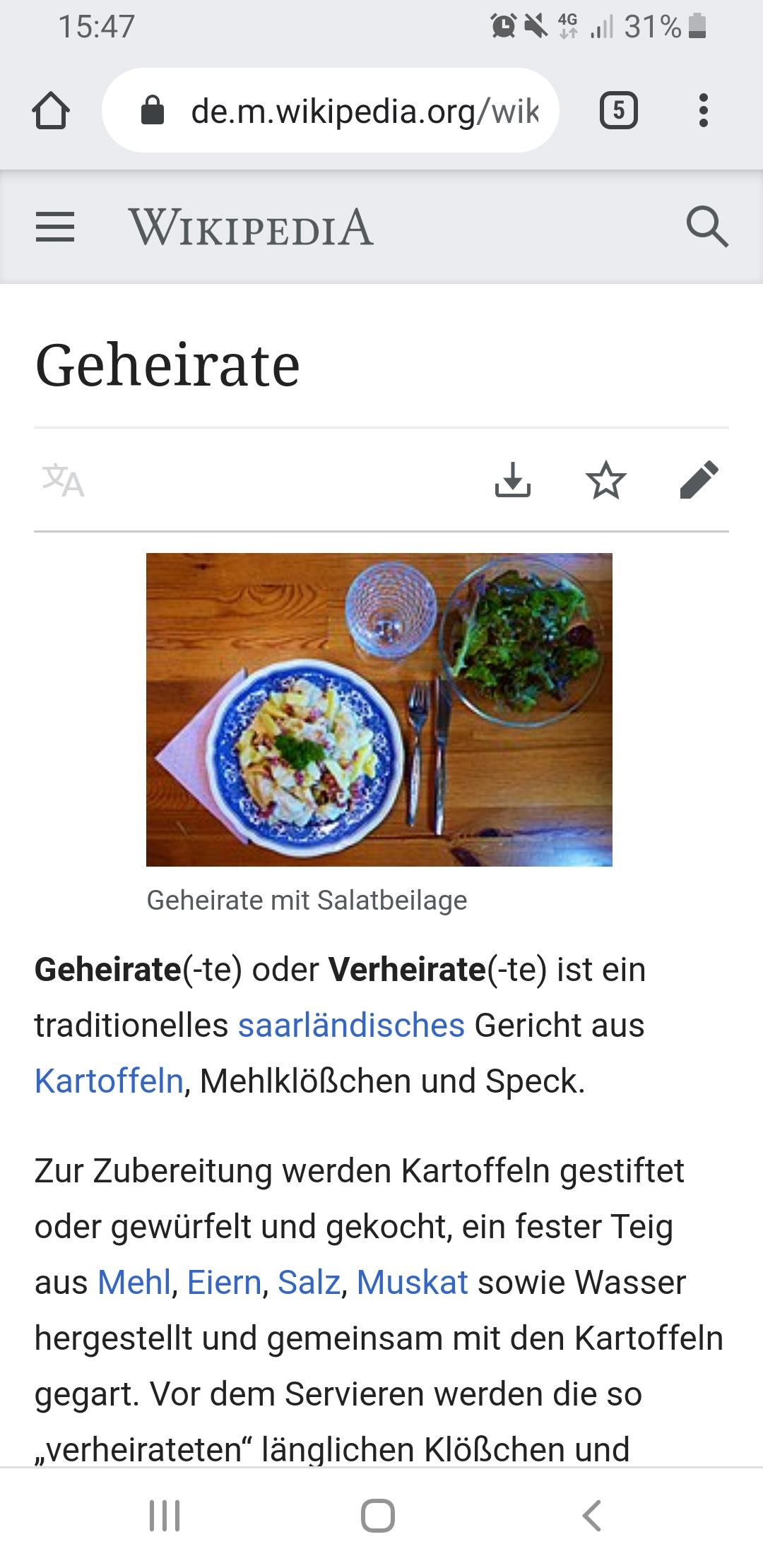This screenshot has width=763, height=1568.
Task: Add article to watchlist with star
Action: 606,480
